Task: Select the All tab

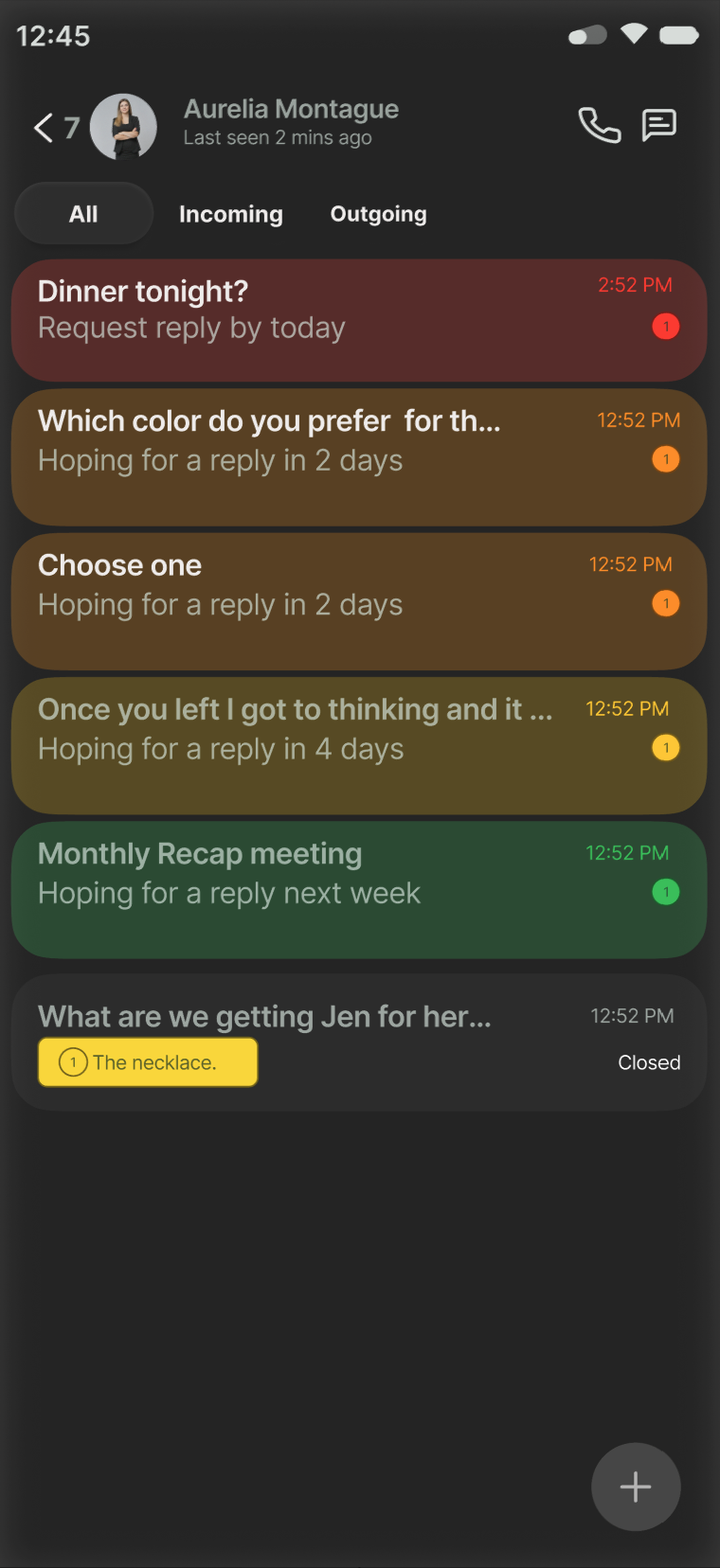Action: [83, 214]
